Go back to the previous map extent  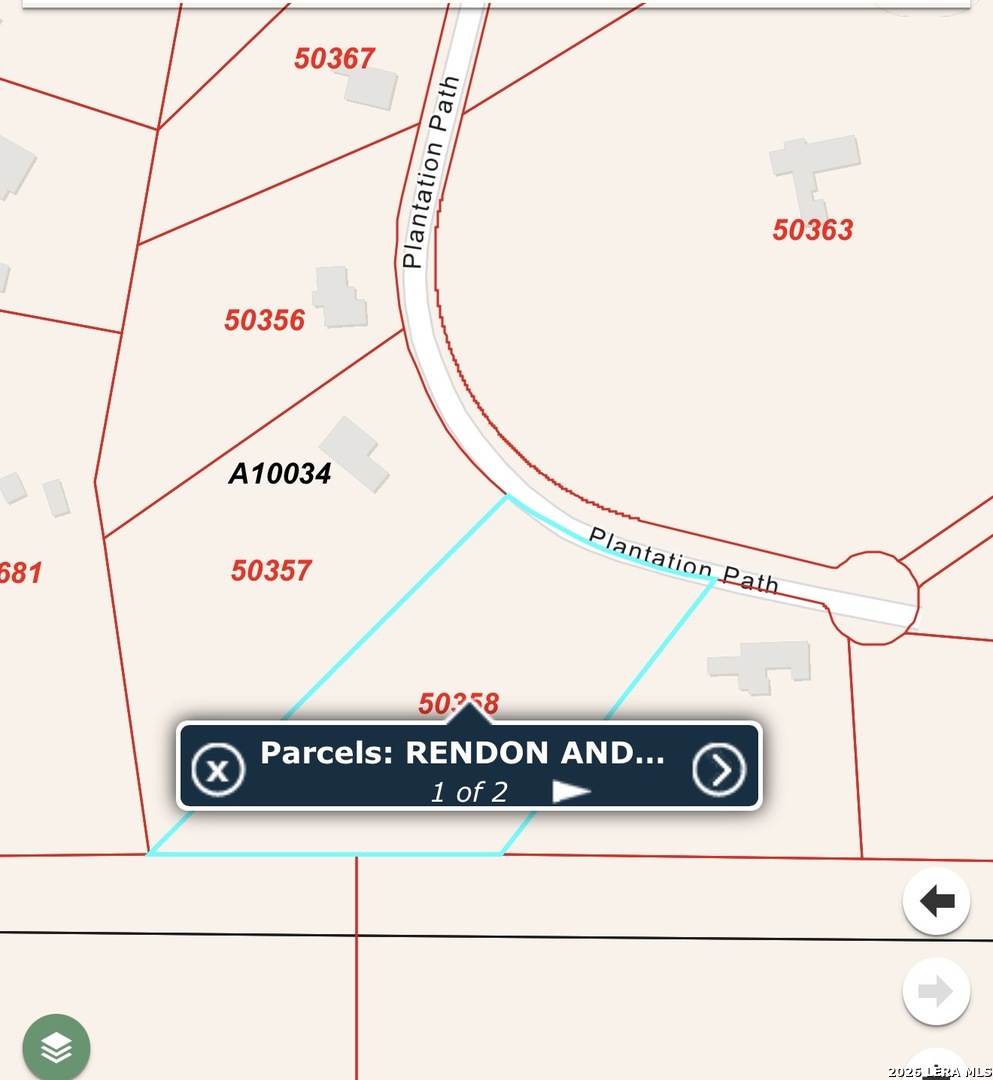pos(936,901)
